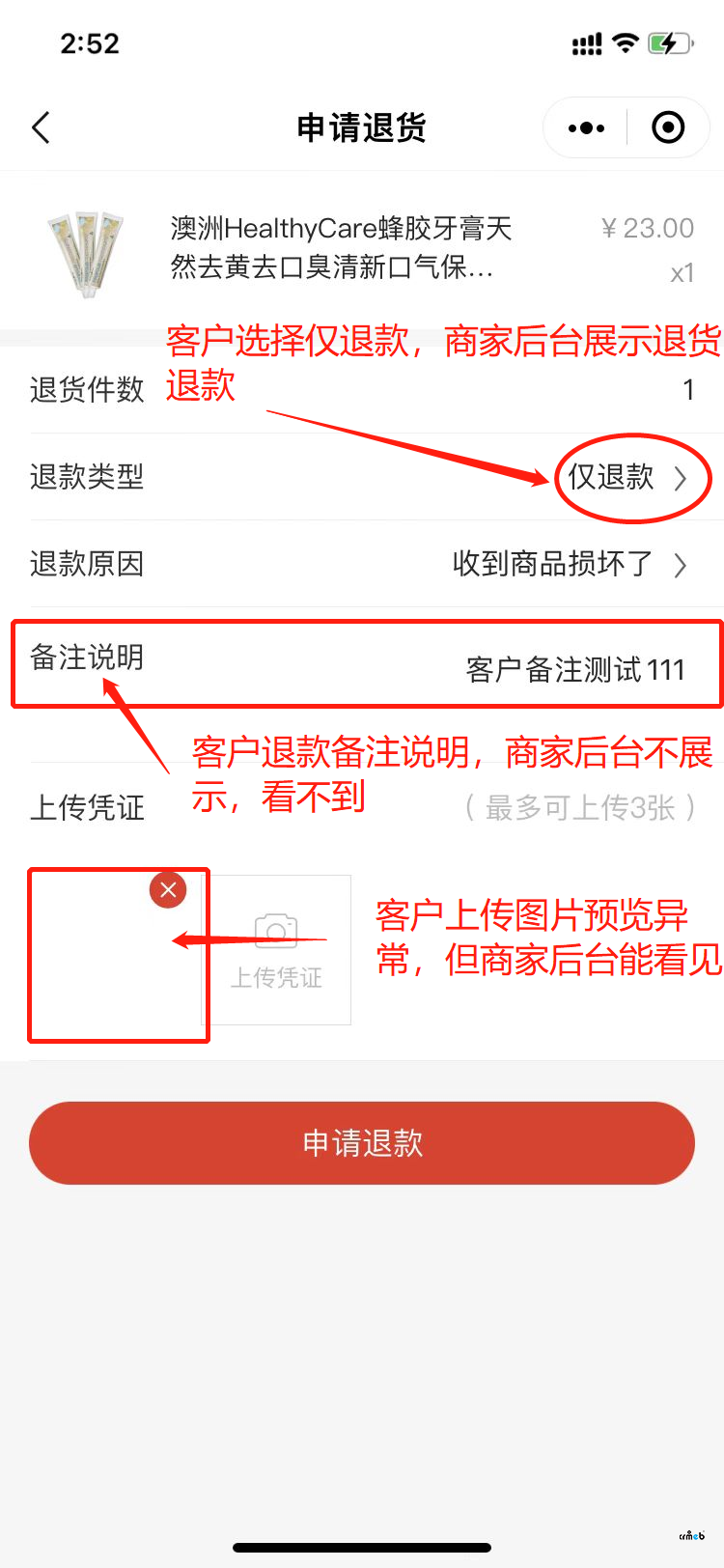This screenshot has height=1568, width=724.
Task: Choose a different 退款原因
Action: [x=570, y=564]
